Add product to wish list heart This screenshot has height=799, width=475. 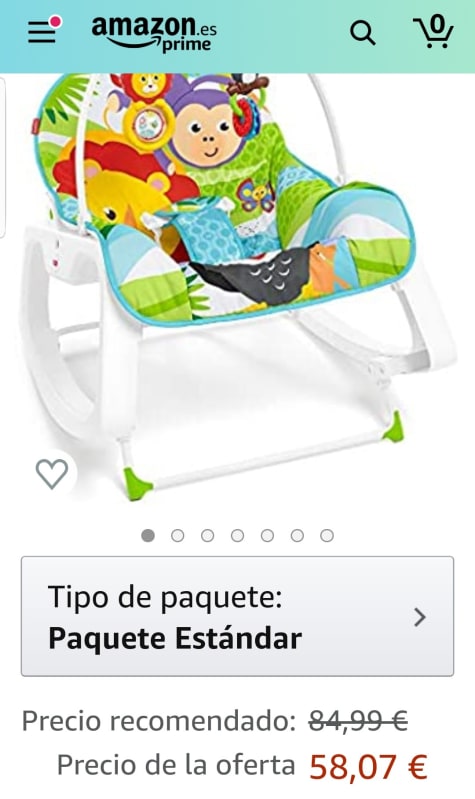coord(52,473)
